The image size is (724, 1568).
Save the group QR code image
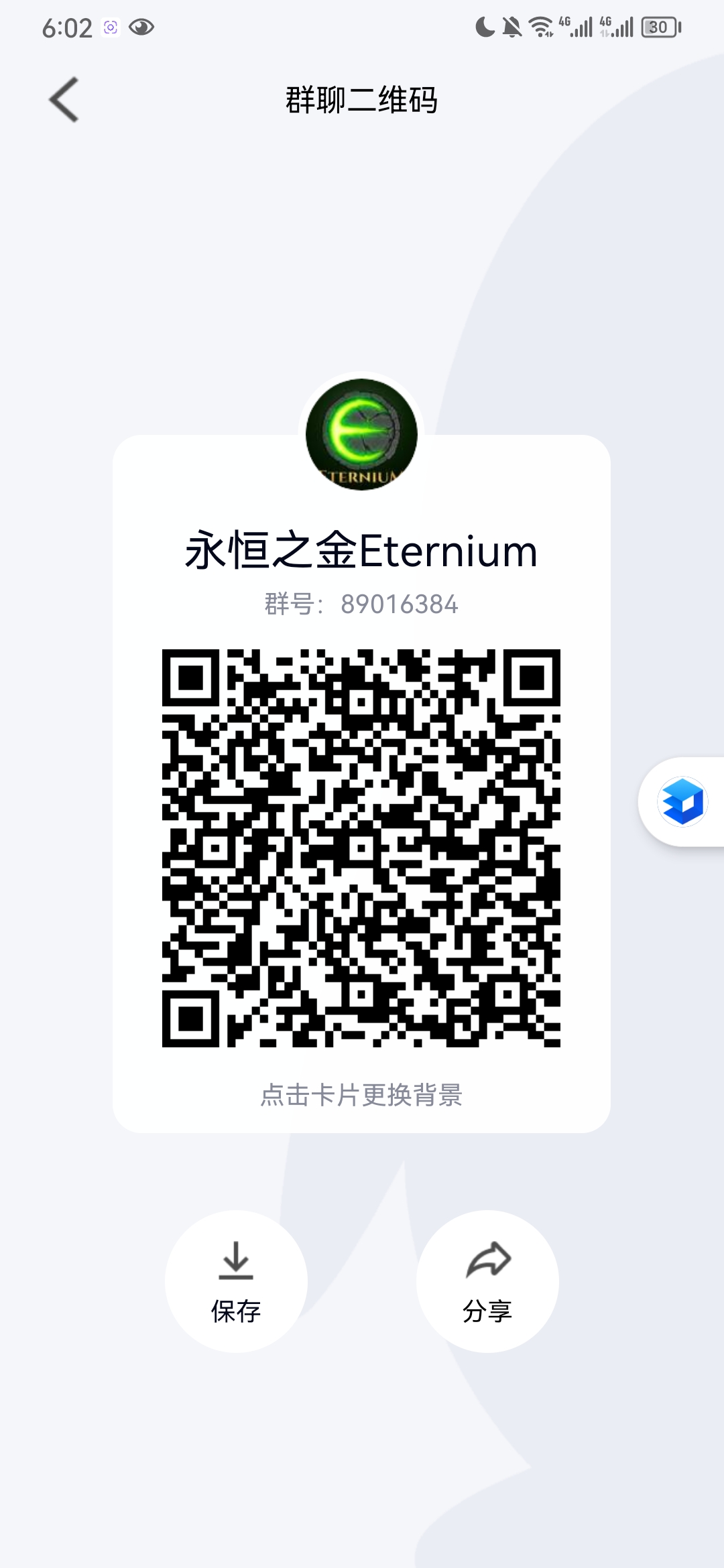click(236, 1281)
